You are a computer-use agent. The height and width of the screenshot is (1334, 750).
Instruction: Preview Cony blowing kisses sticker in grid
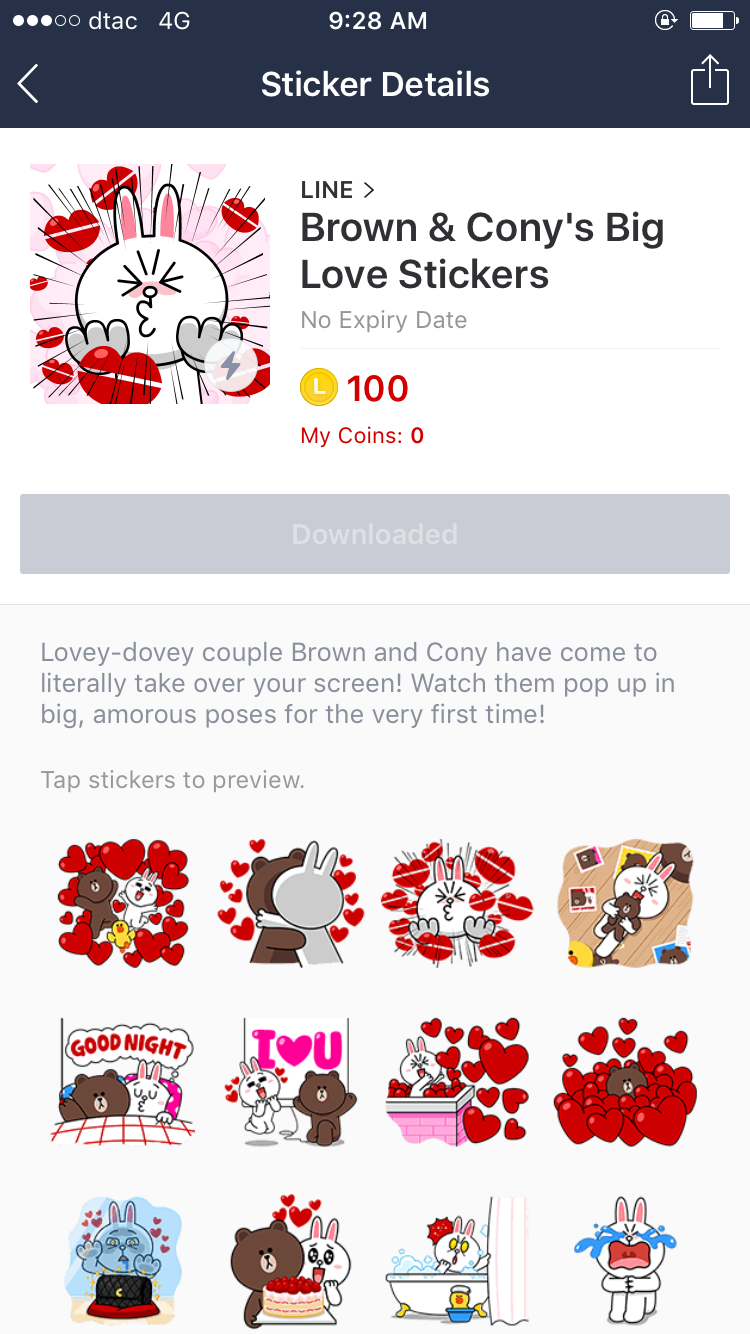click(x=457, y=903)
